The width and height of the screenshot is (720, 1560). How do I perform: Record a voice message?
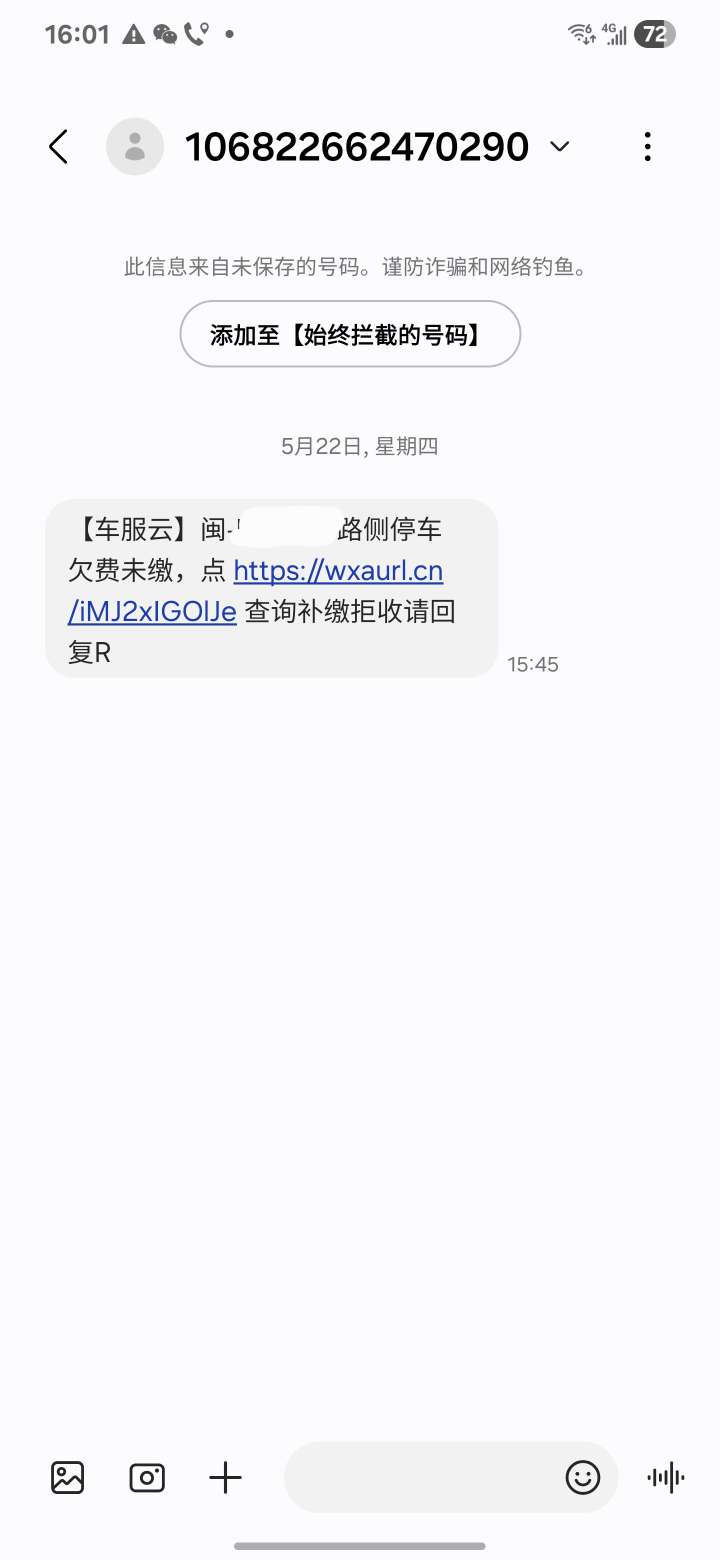(665, 1477)
